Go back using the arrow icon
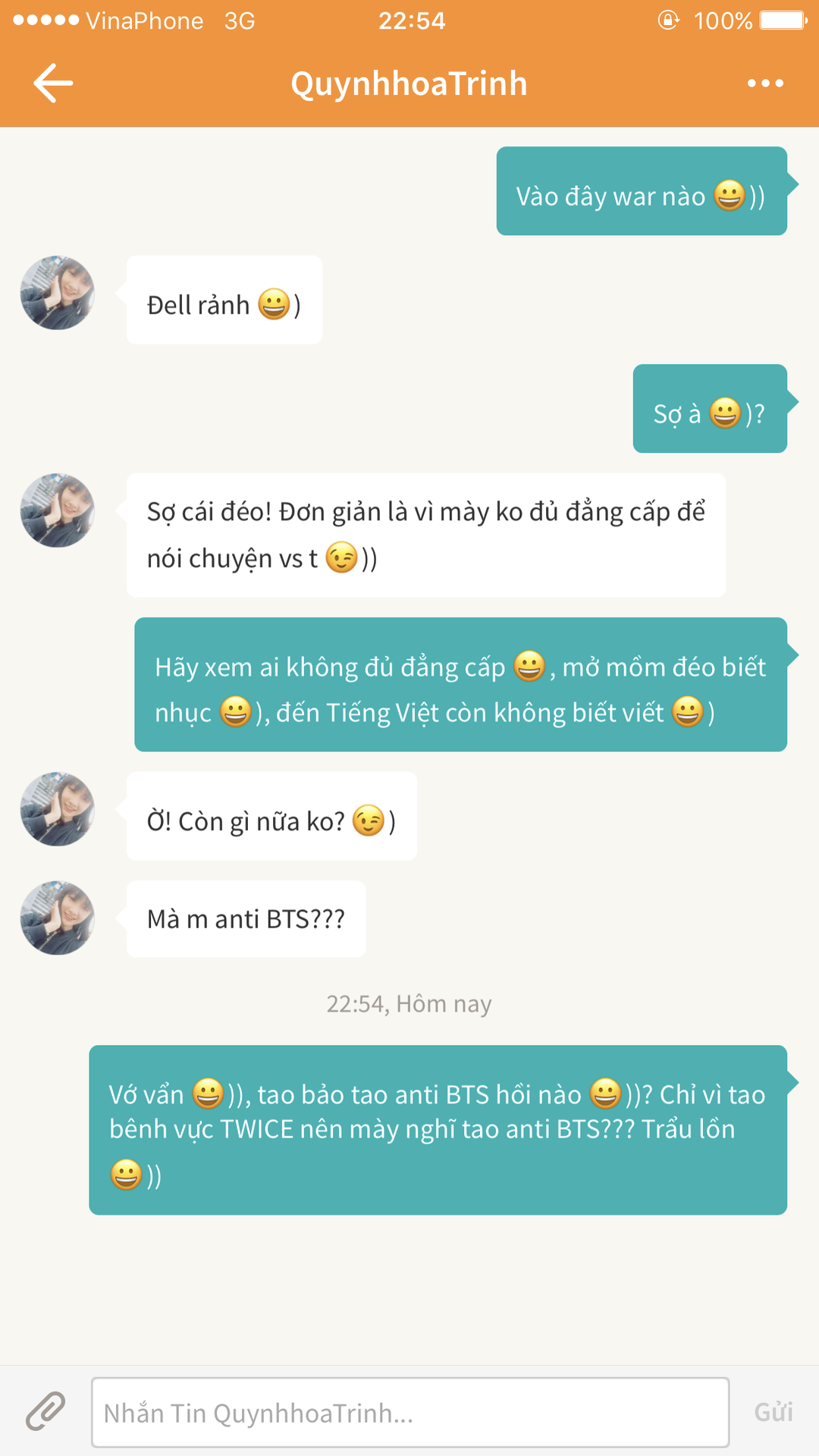The width and height of the screenshot is (819, 1456). coord(53,83)
